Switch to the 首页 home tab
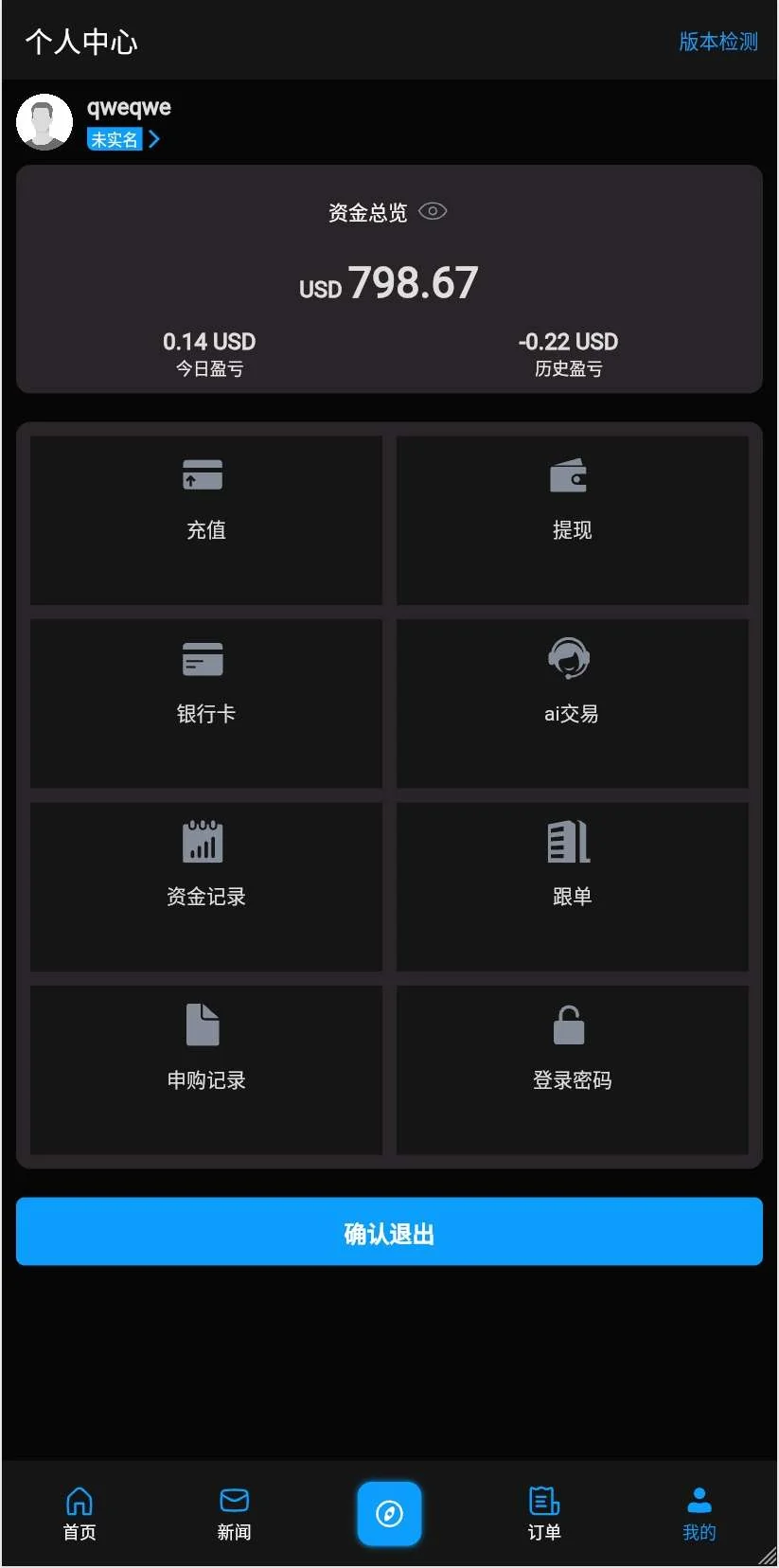 click(80, 1513)
